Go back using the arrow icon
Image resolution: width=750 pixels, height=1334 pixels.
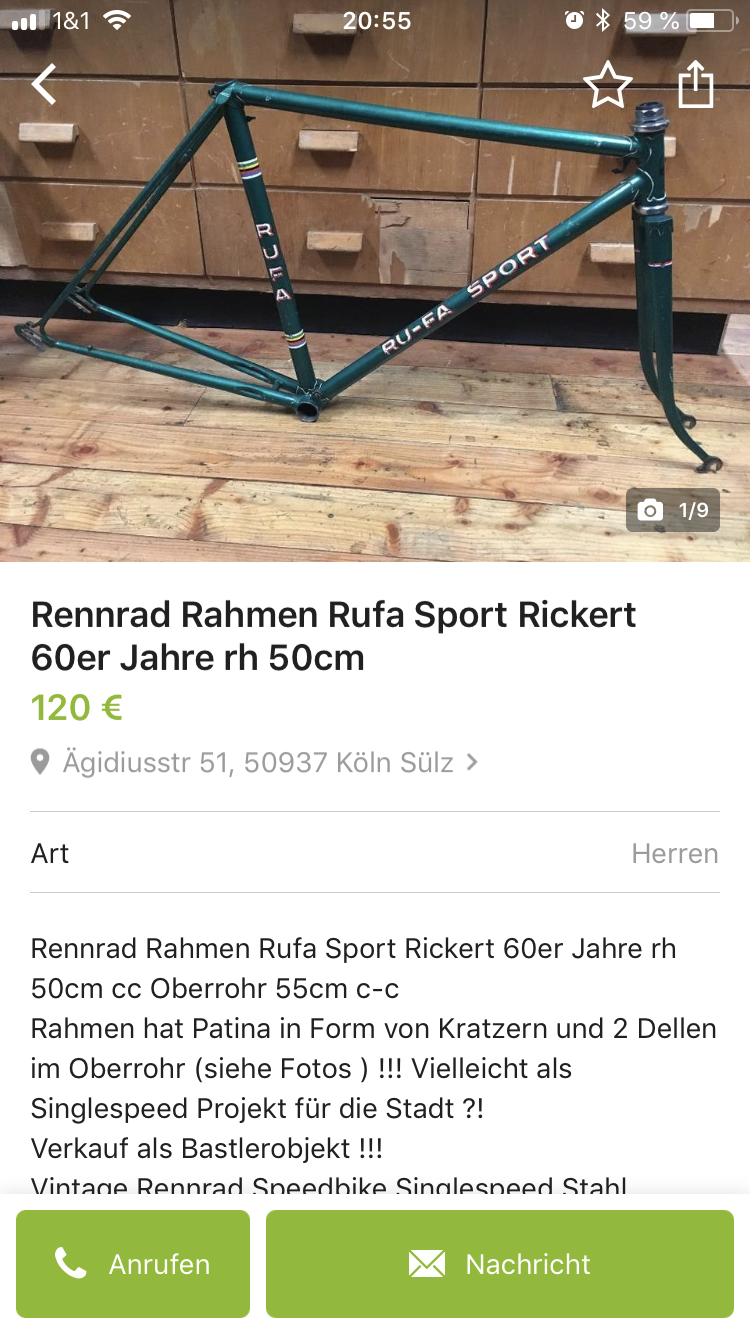coord(44,85)
